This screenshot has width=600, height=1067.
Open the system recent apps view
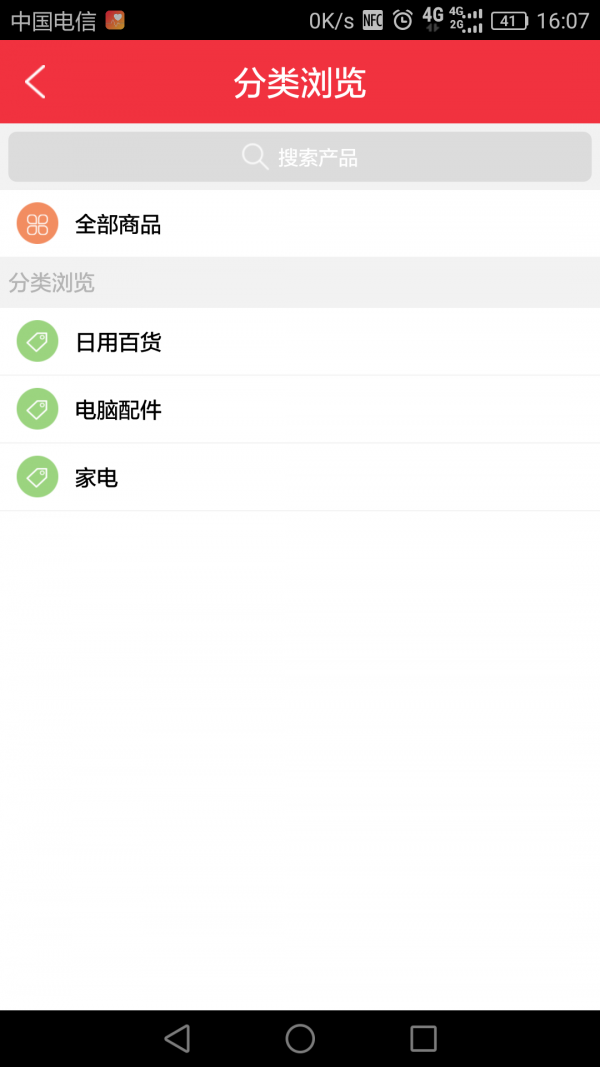423,1038
